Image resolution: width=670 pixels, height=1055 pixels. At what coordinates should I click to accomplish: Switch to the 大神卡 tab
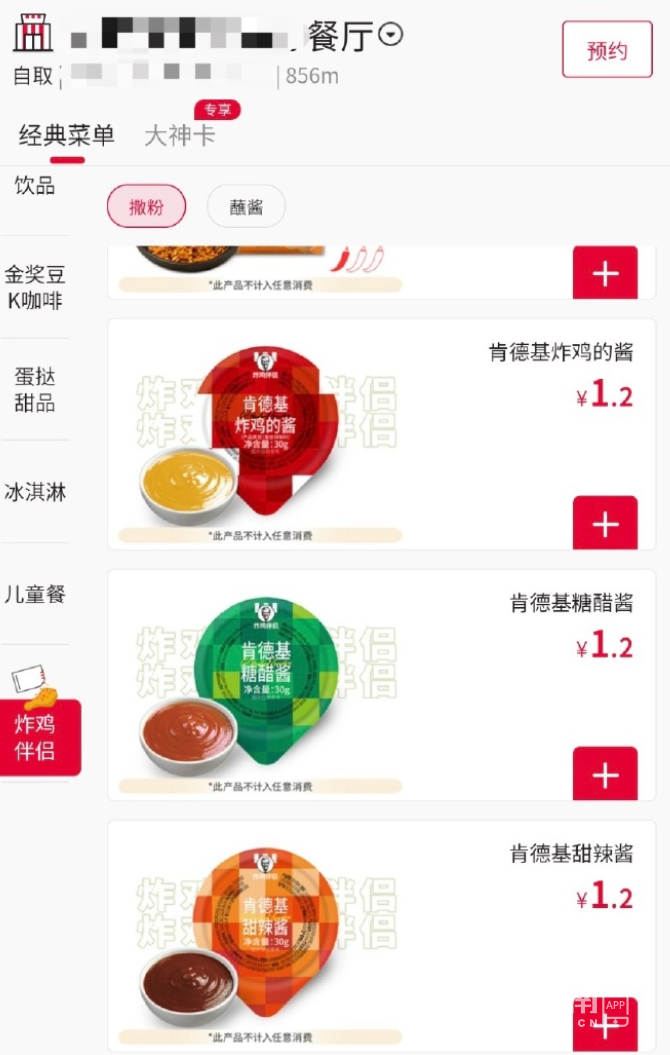(x=180, y=135)
